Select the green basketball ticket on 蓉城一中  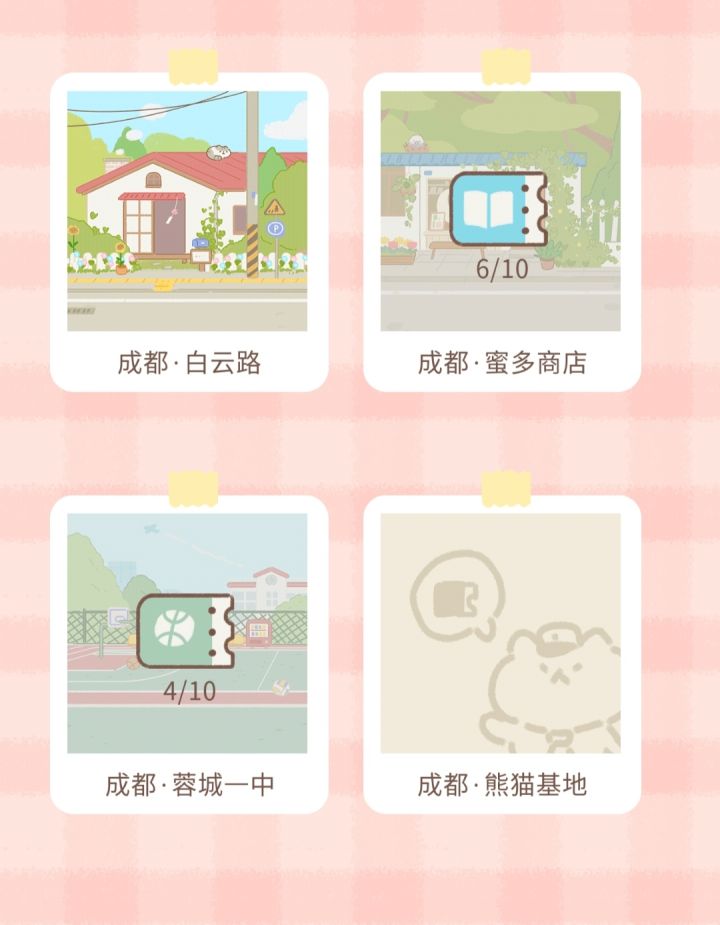[186, 630]
